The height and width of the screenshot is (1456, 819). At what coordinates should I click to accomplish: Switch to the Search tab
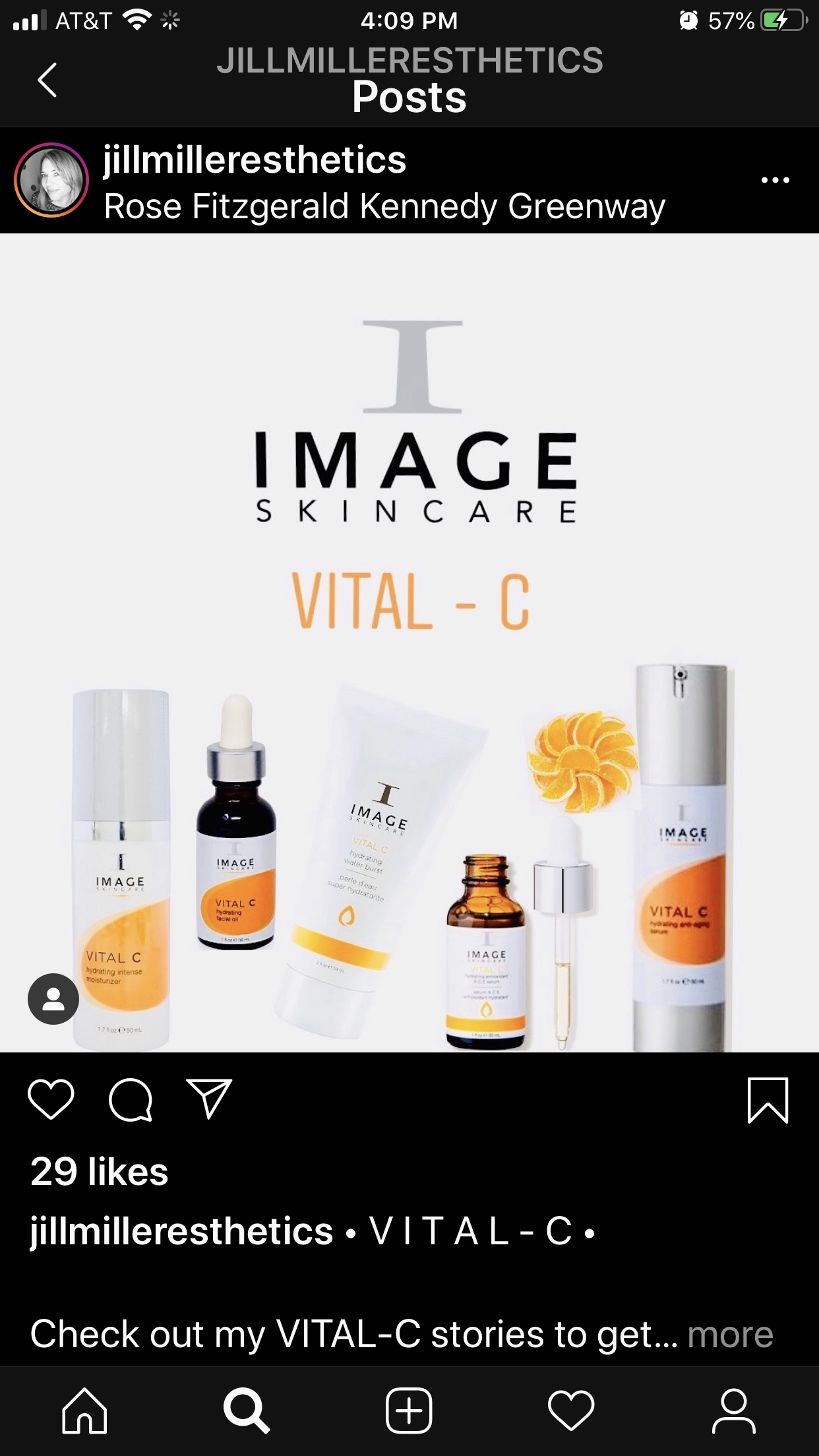246,1410
